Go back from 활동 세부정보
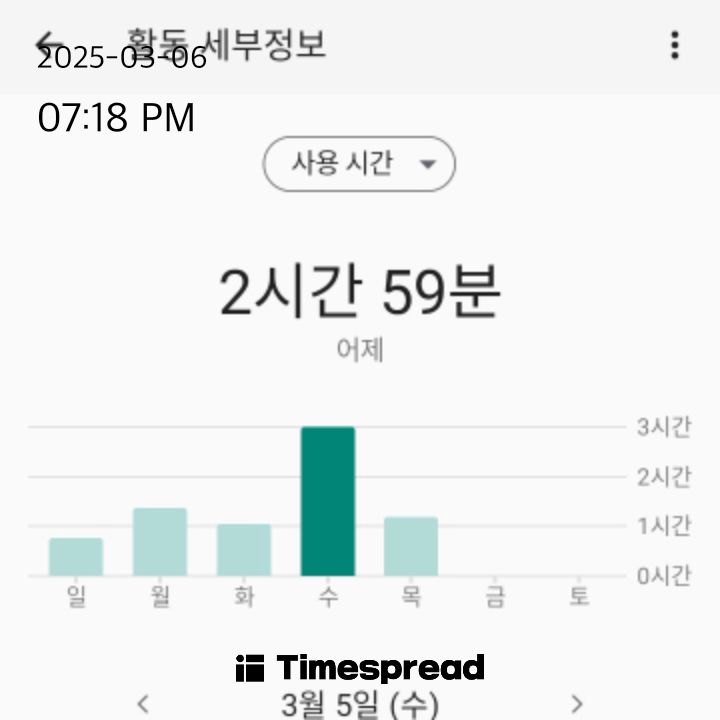The height and width of the screenshot is (720, 720). click(x=48, y=44)
